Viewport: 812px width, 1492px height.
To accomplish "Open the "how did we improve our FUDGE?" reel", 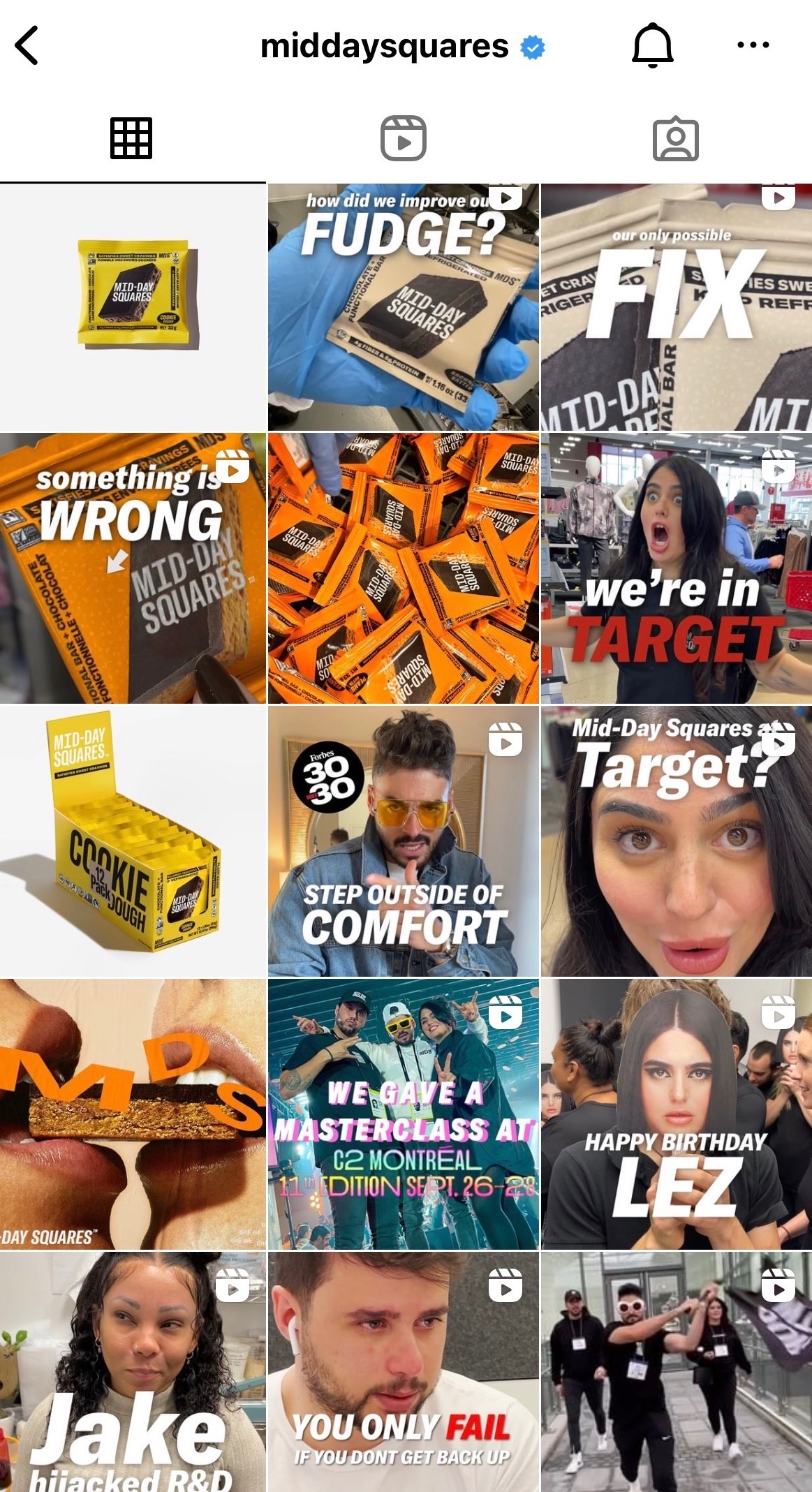I will pyautogui.click(x=404, y=307).
